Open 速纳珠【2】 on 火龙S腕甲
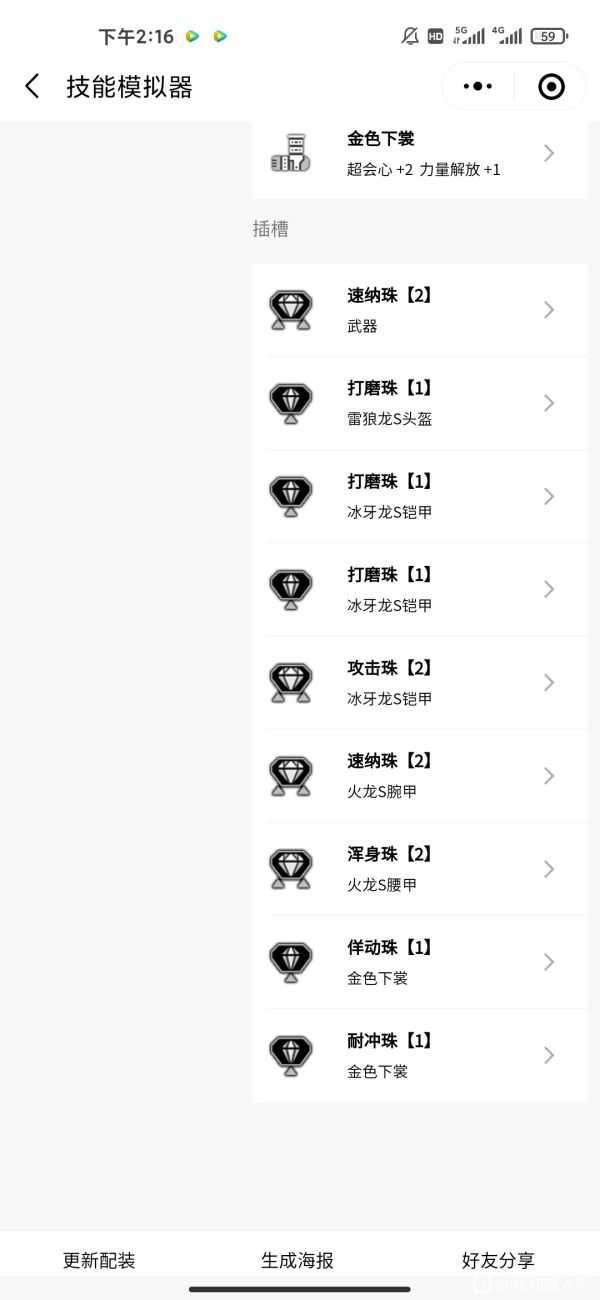The width and height of the screenshot is (600, 1300). click(x=419, y=775)
